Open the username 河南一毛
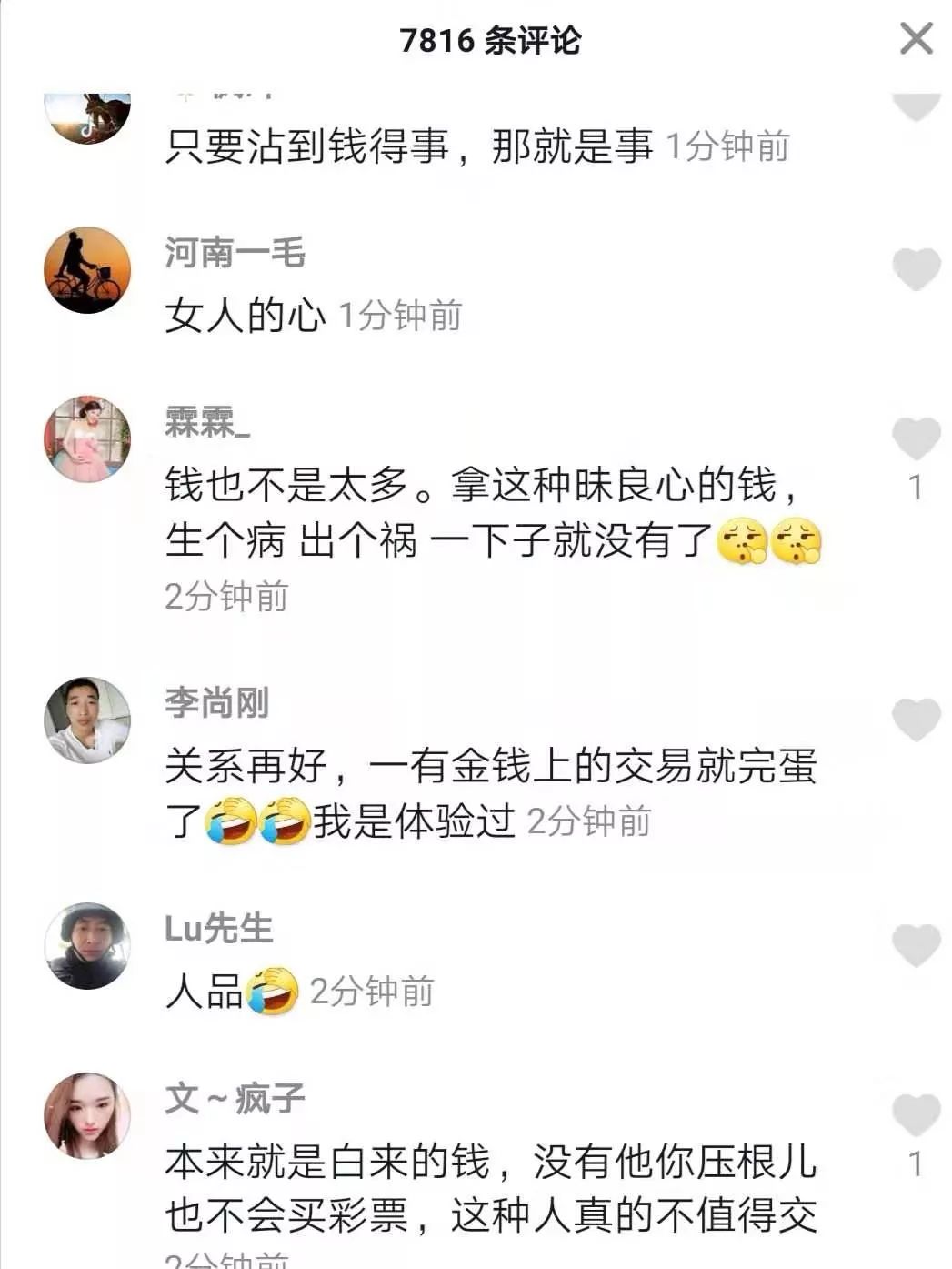Image resolution: width=952 pixels, height=1269 pixels. coord(235,252)
